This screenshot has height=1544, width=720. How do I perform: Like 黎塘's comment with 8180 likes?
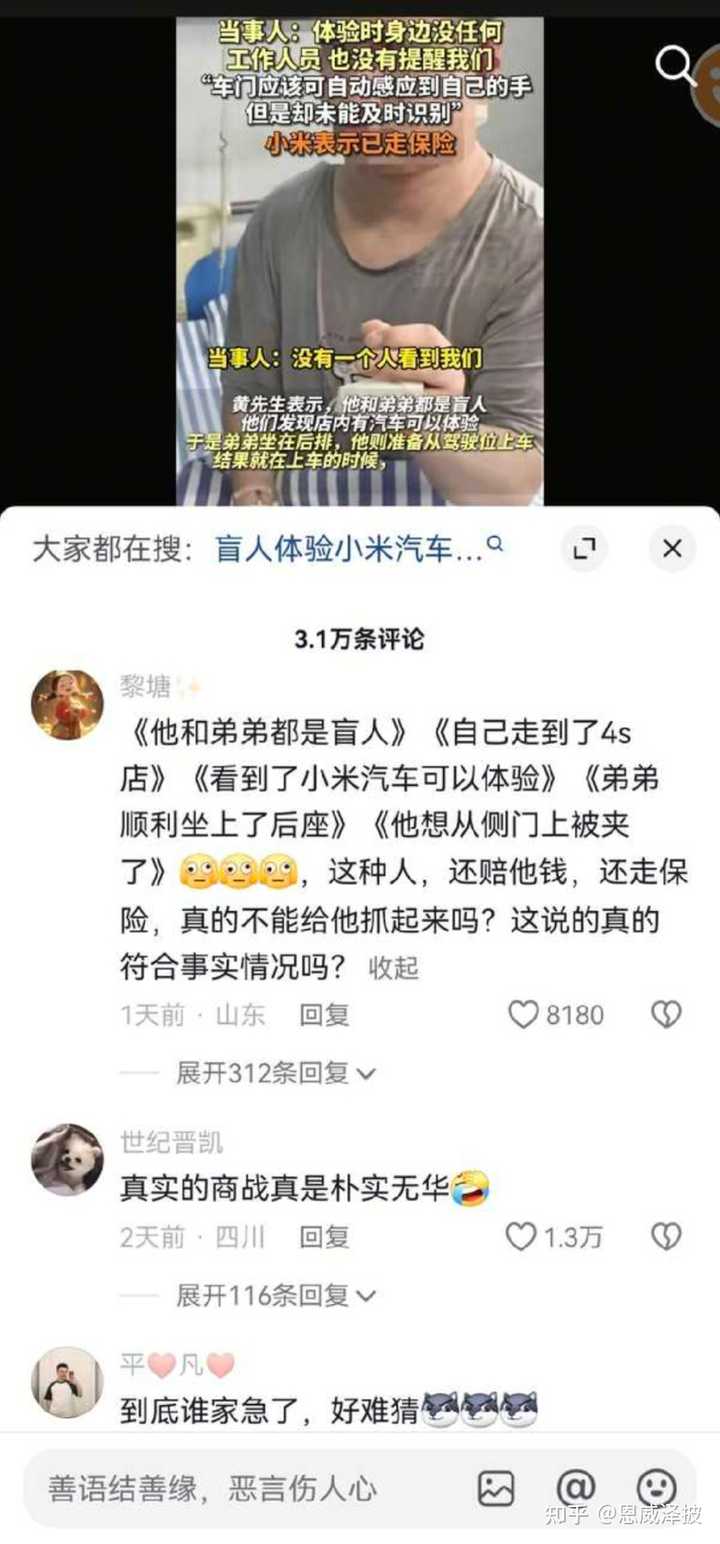pyautogui.click(x=523, y=1015)
